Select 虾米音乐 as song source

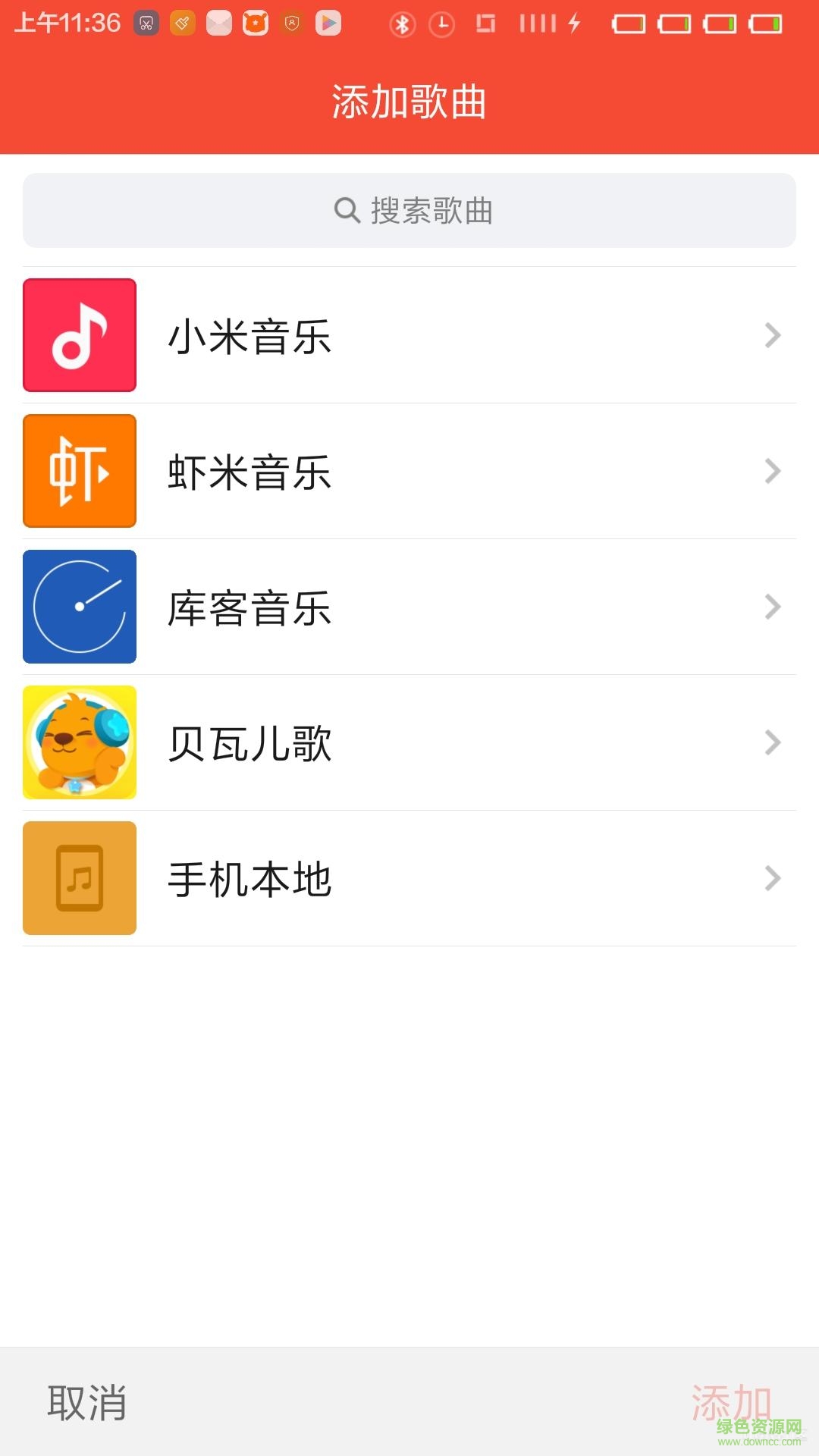[x=409, y=471]
